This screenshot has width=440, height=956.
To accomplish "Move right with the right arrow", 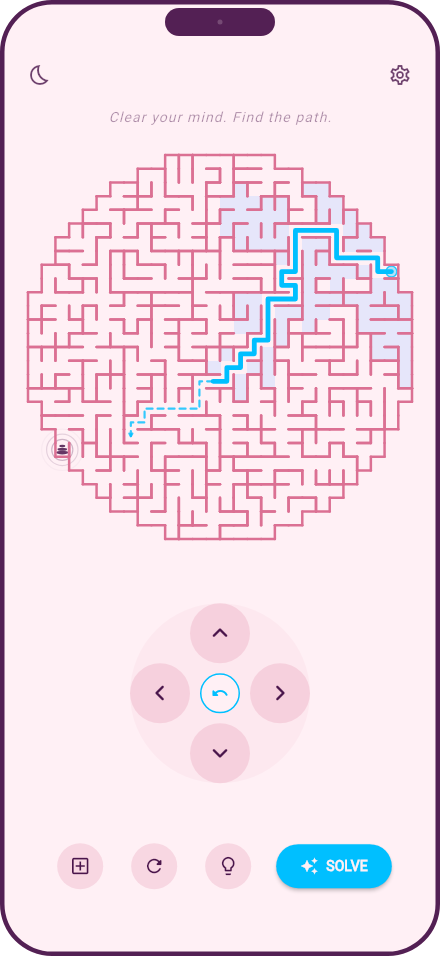I will [x=280, y=693].
